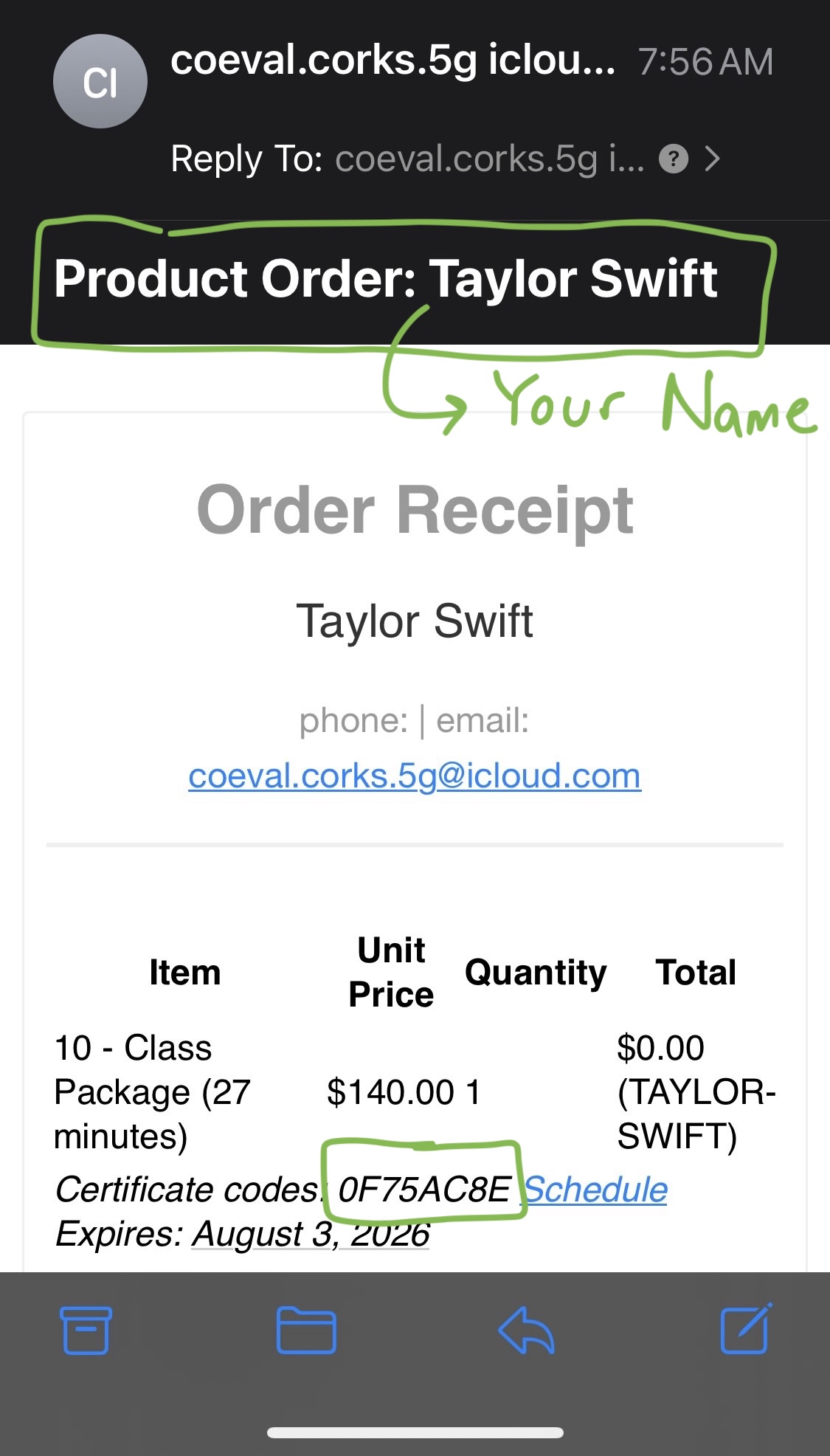Image resolution: width=830 pixels, height=1456 pixels.
Task: Tap the question mark beside Reply To
Action: click(x=673, y=159)
